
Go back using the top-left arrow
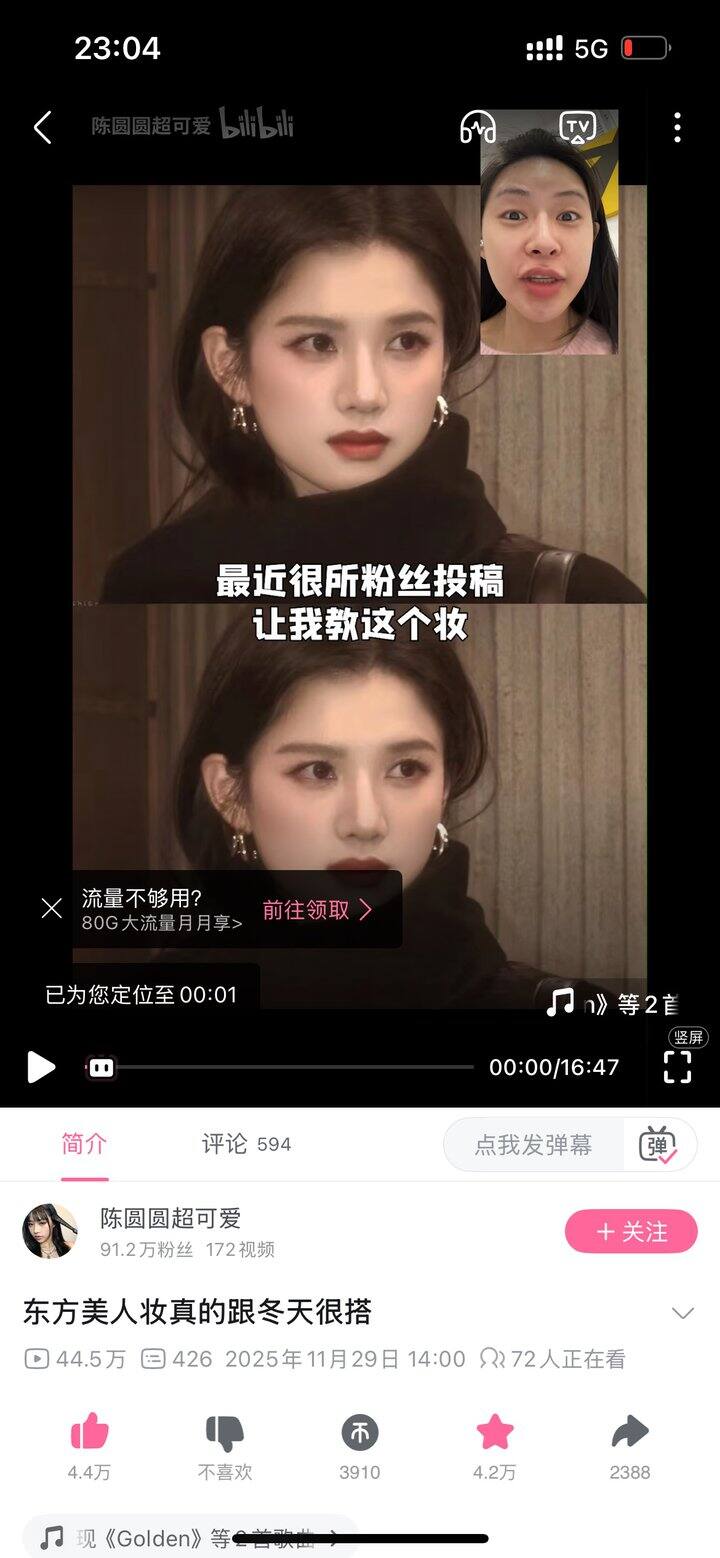pyautogui.click(x=42, y=128)
